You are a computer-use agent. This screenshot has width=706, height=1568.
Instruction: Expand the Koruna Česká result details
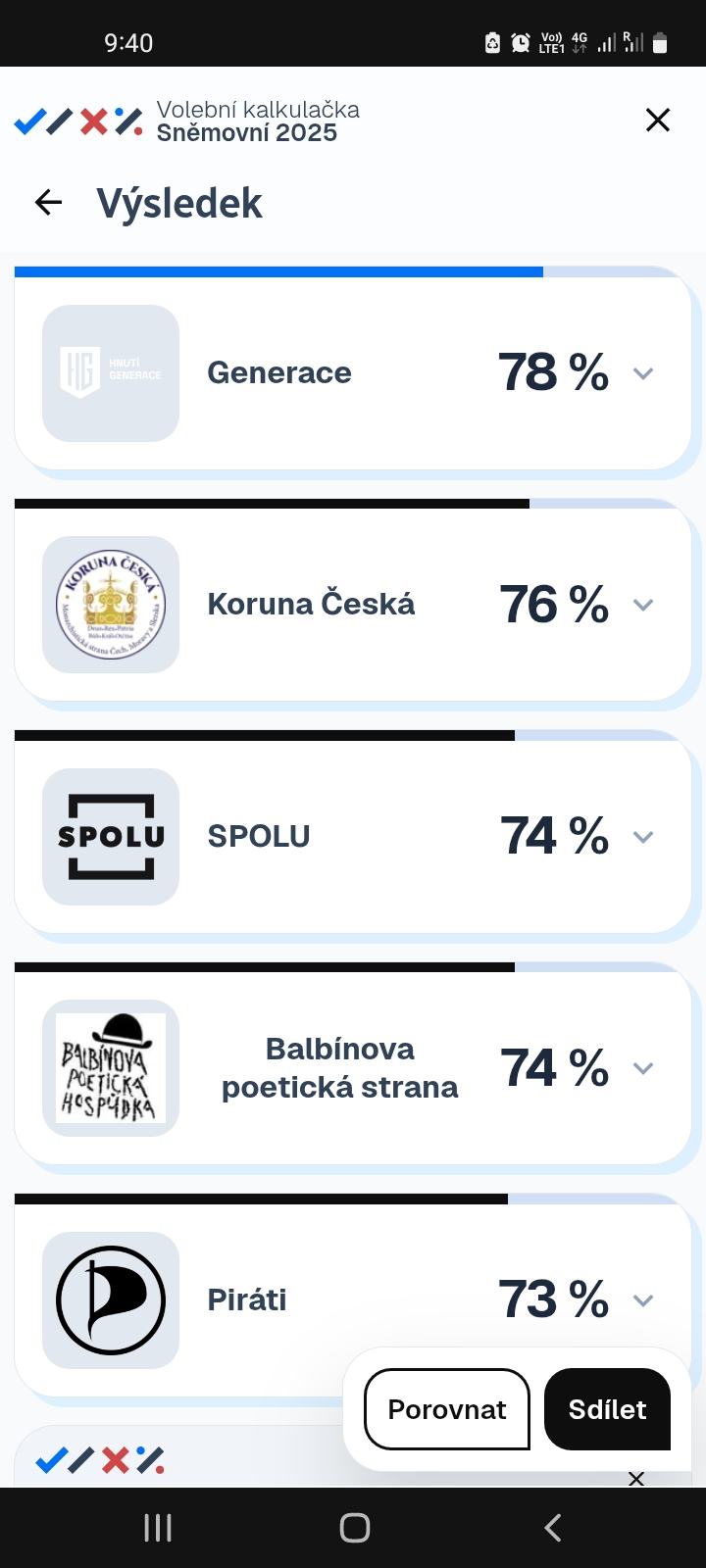[643, 605]
